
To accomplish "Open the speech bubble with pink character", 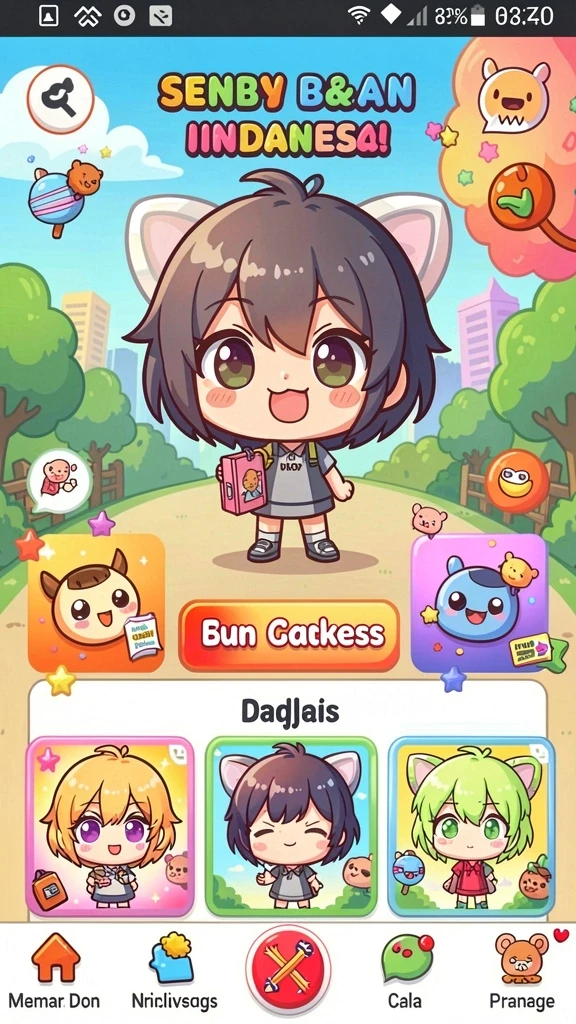I will (59, 480).
